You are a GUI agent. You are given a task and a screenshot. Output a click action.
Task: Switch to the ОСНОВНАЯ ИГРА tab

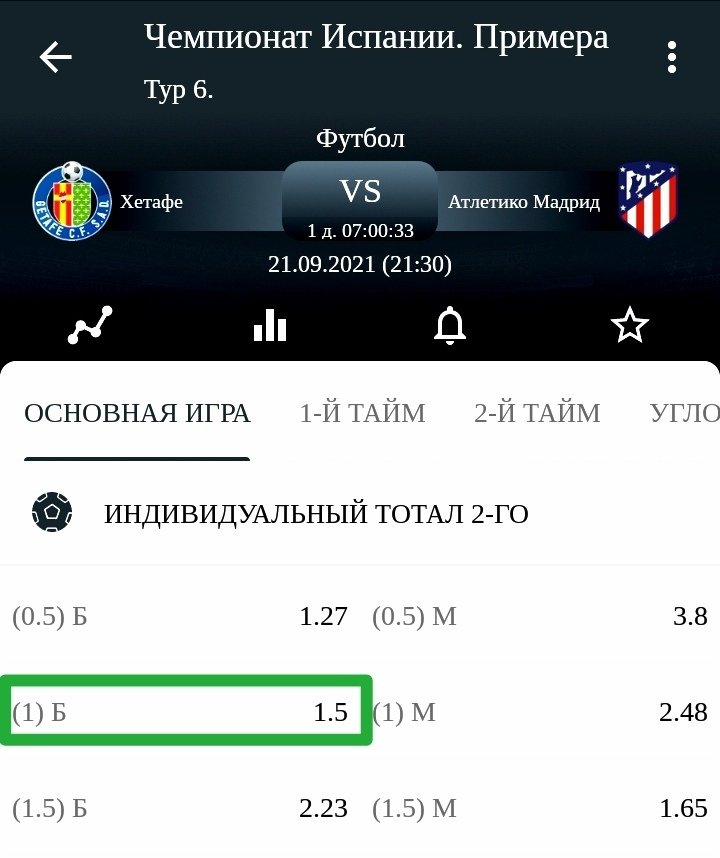tap(137, 413)
